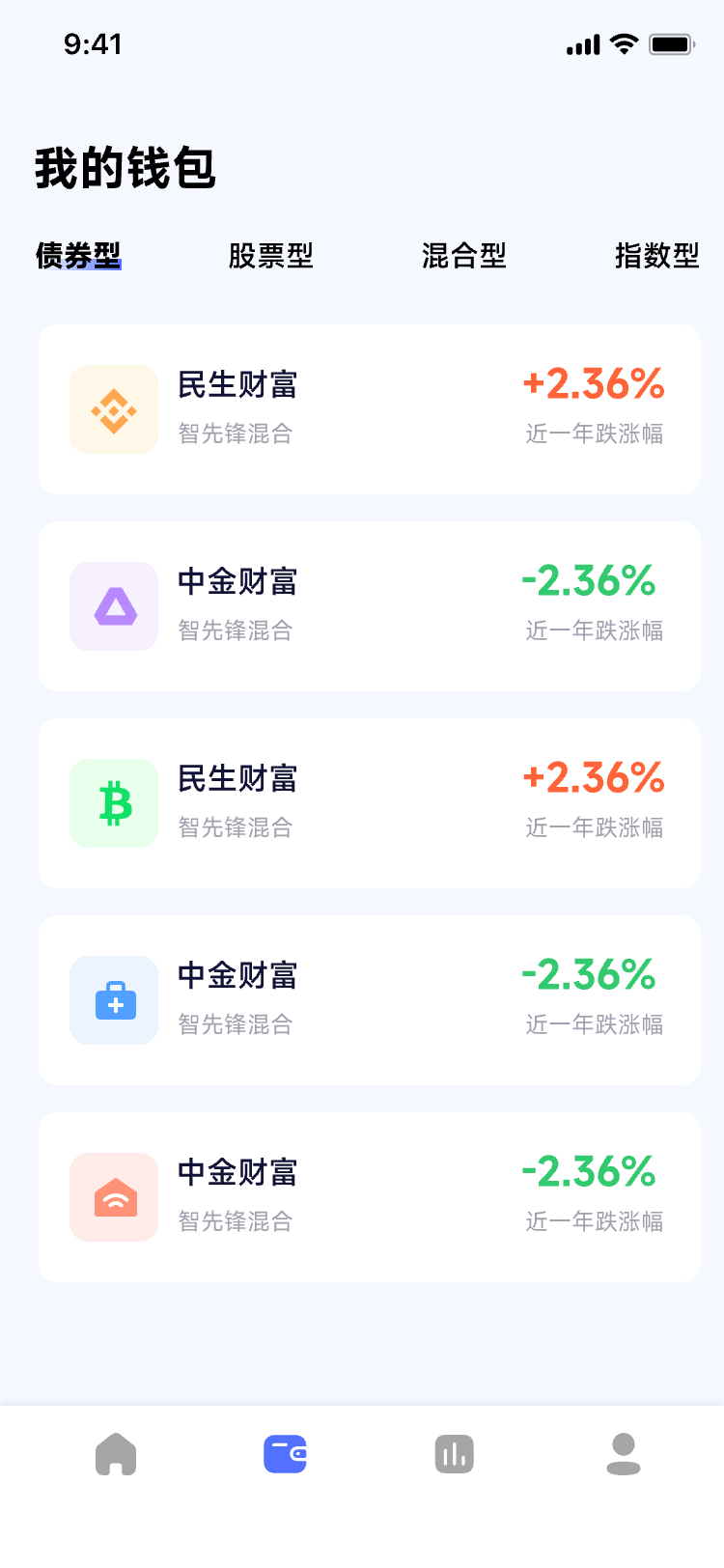This screenshot has width=724, height=1568.
Task: Switch to the 混合型 tab
Action: (x=464, y=256)
